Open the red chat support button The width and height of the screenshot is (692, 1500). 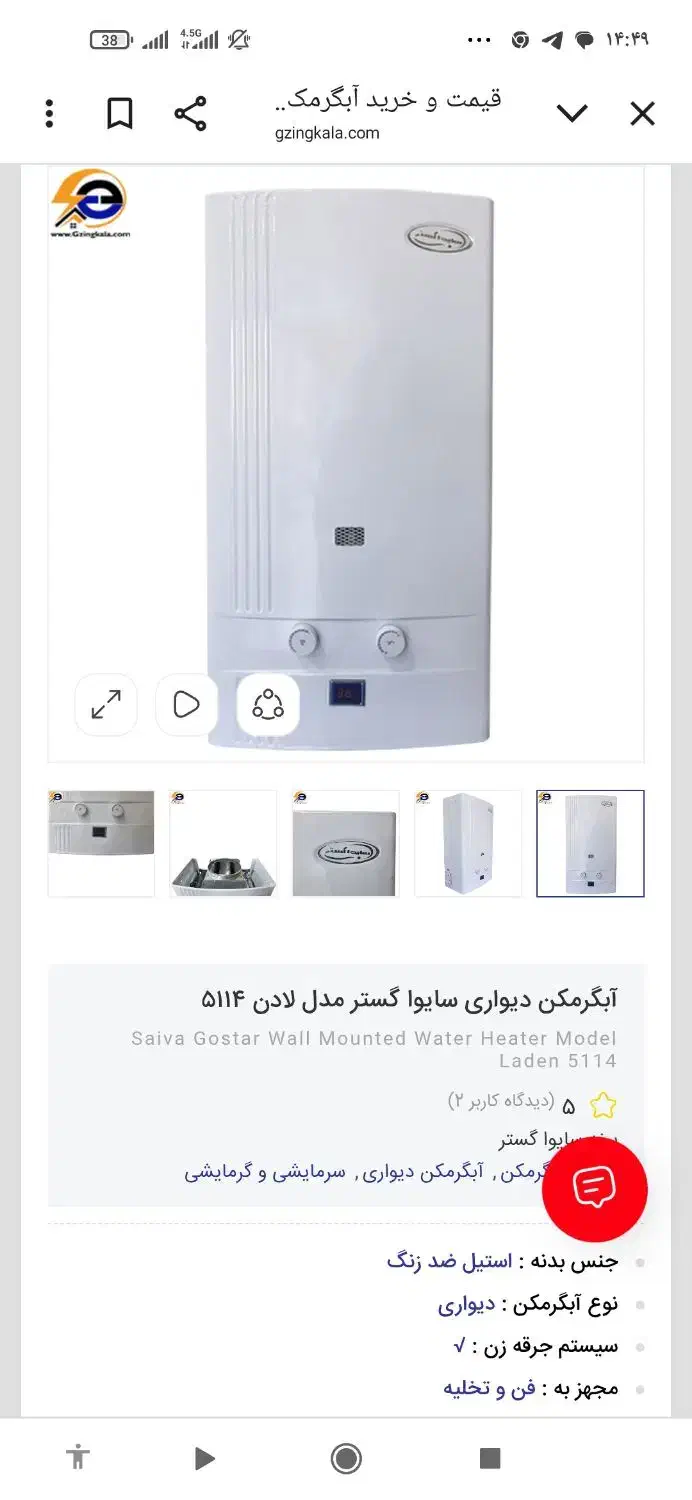[594, 1189]
